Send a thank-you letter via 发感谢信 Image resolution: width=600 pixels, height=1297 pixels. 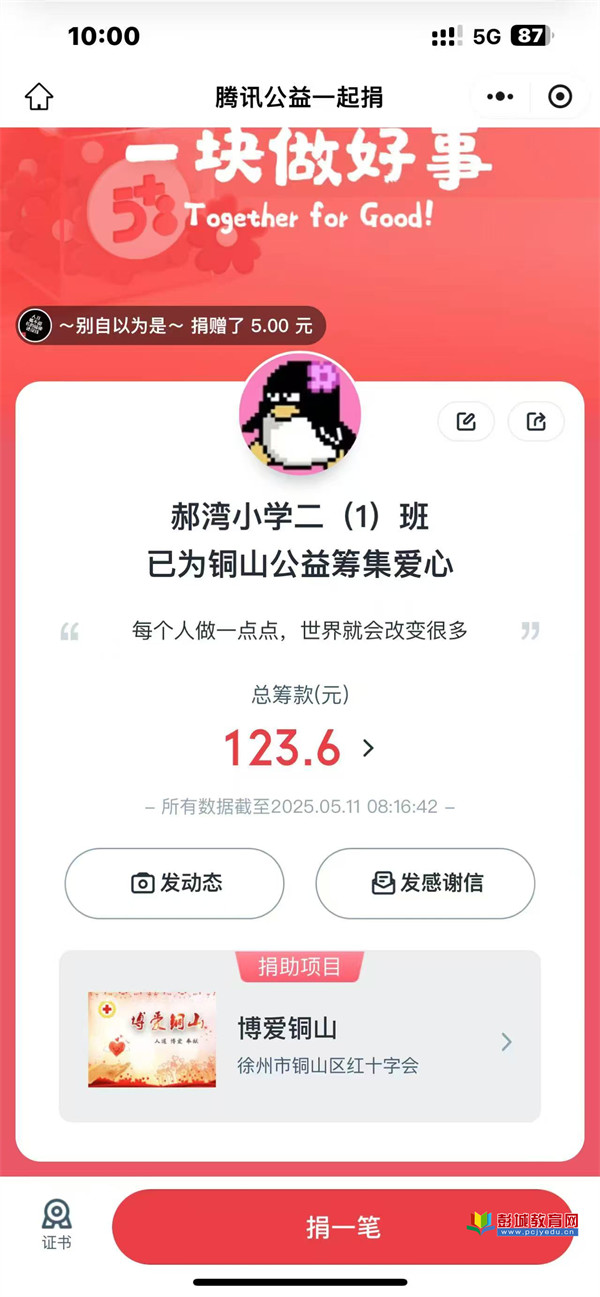[x=425, y=883]
